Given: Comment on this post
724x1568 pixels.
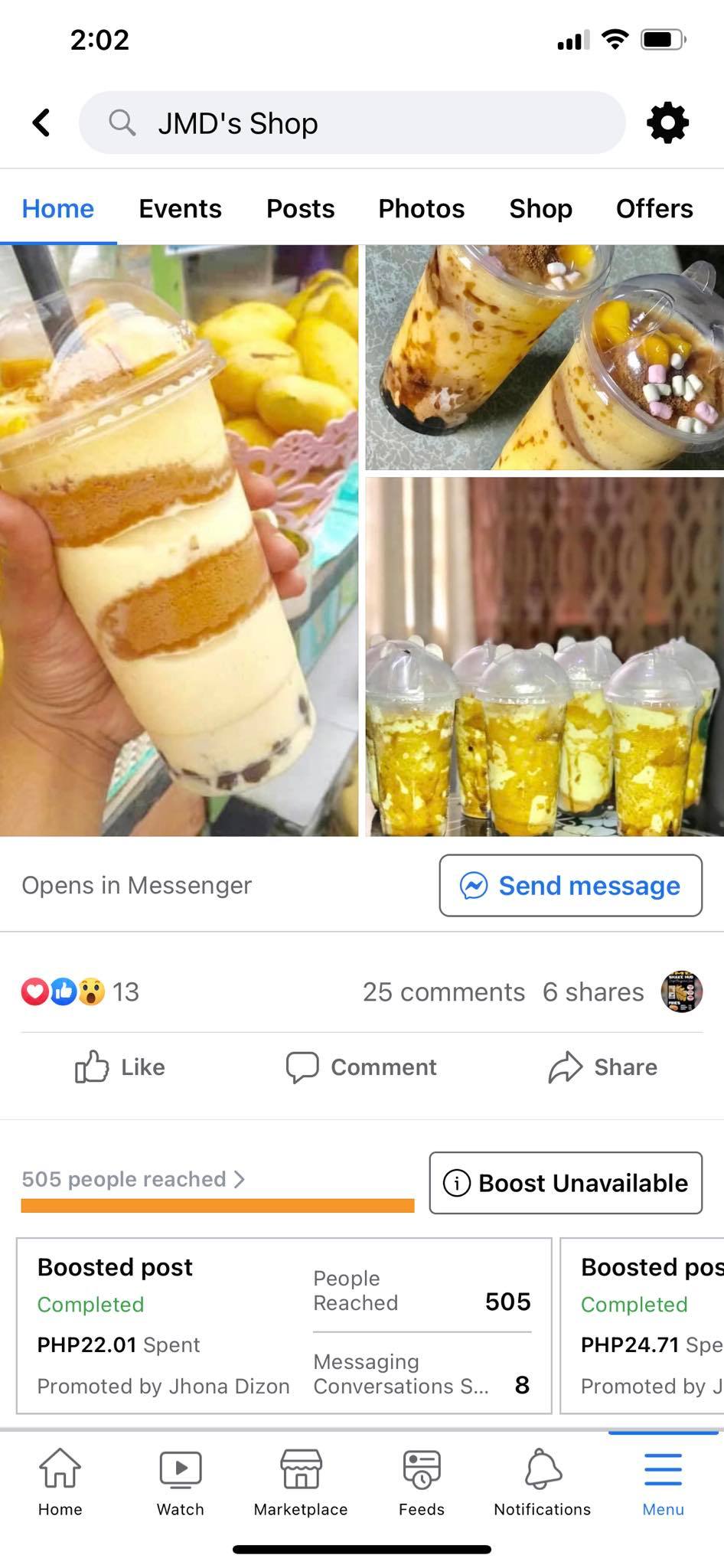Looking at the screenshot, I should 361,1067.
